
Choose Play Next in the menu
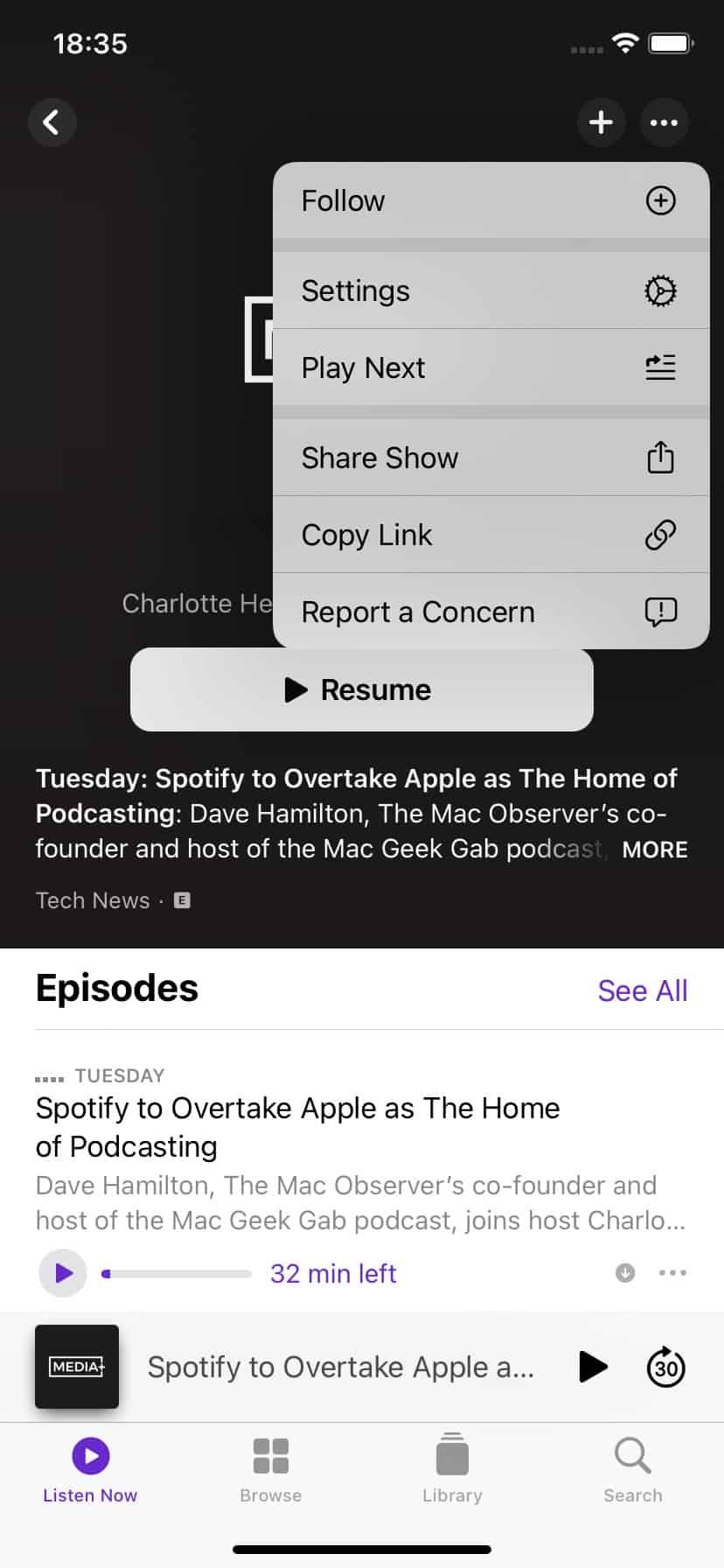click(491, 367)
